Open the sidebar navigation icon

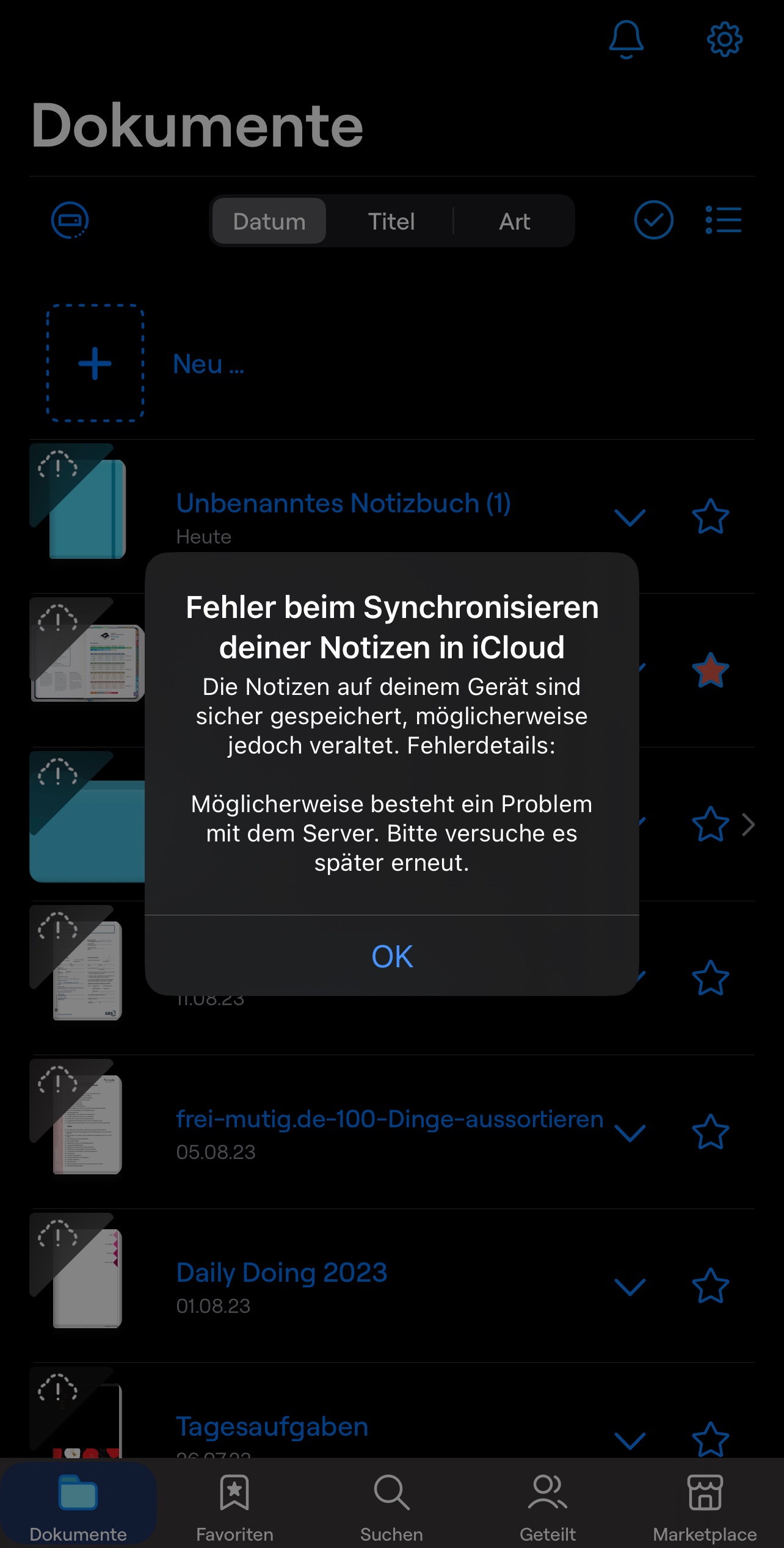(69, 220)
